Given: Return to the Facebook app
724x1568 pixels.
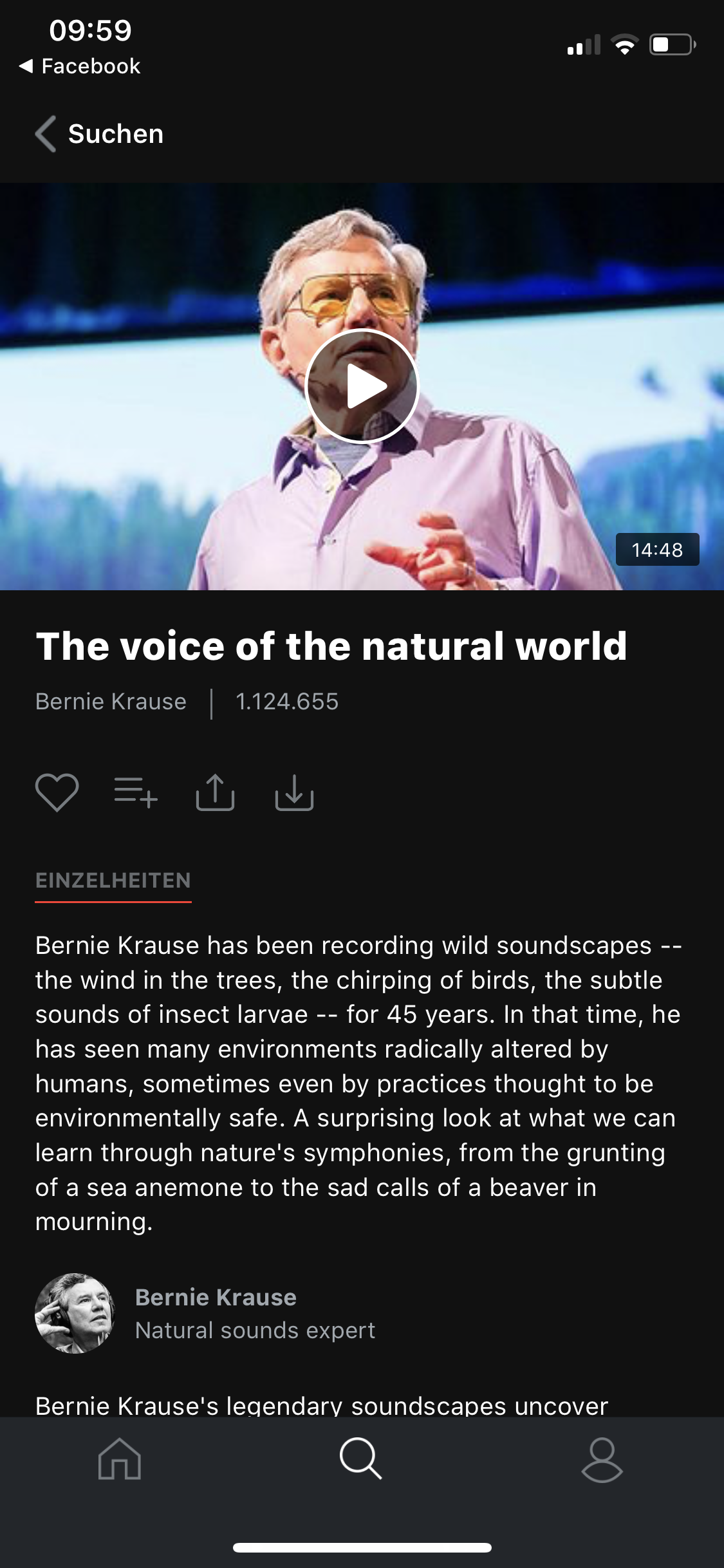Looking at the screenshot, I should pyautogui.click(x=80, y=66).
